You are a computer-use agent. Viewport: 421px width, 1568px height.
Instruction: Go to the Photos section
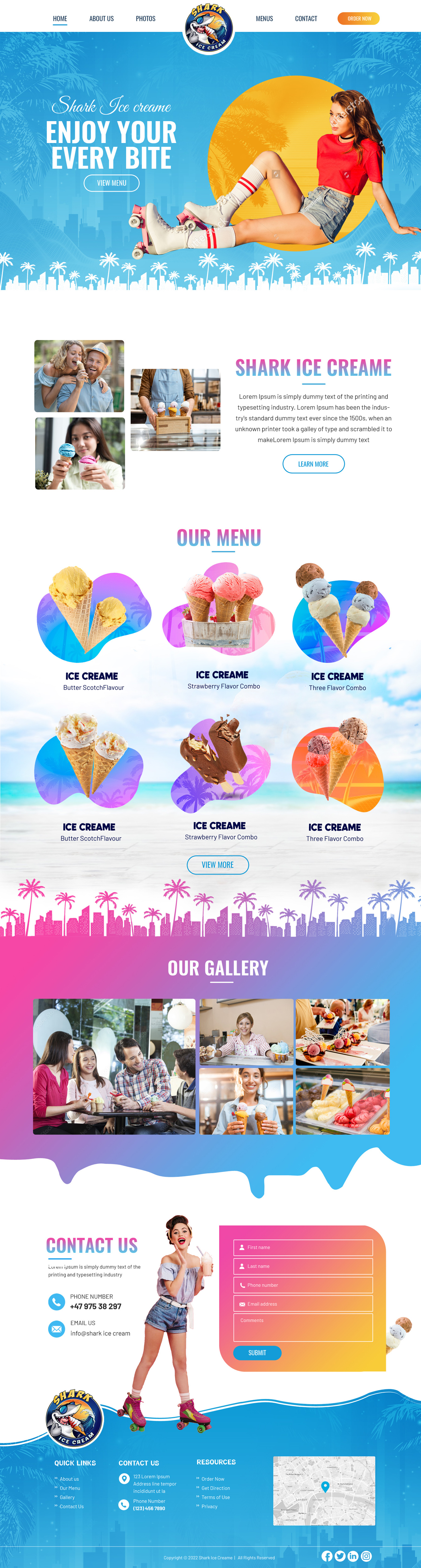pyautogui.click(x=145, y=19)
